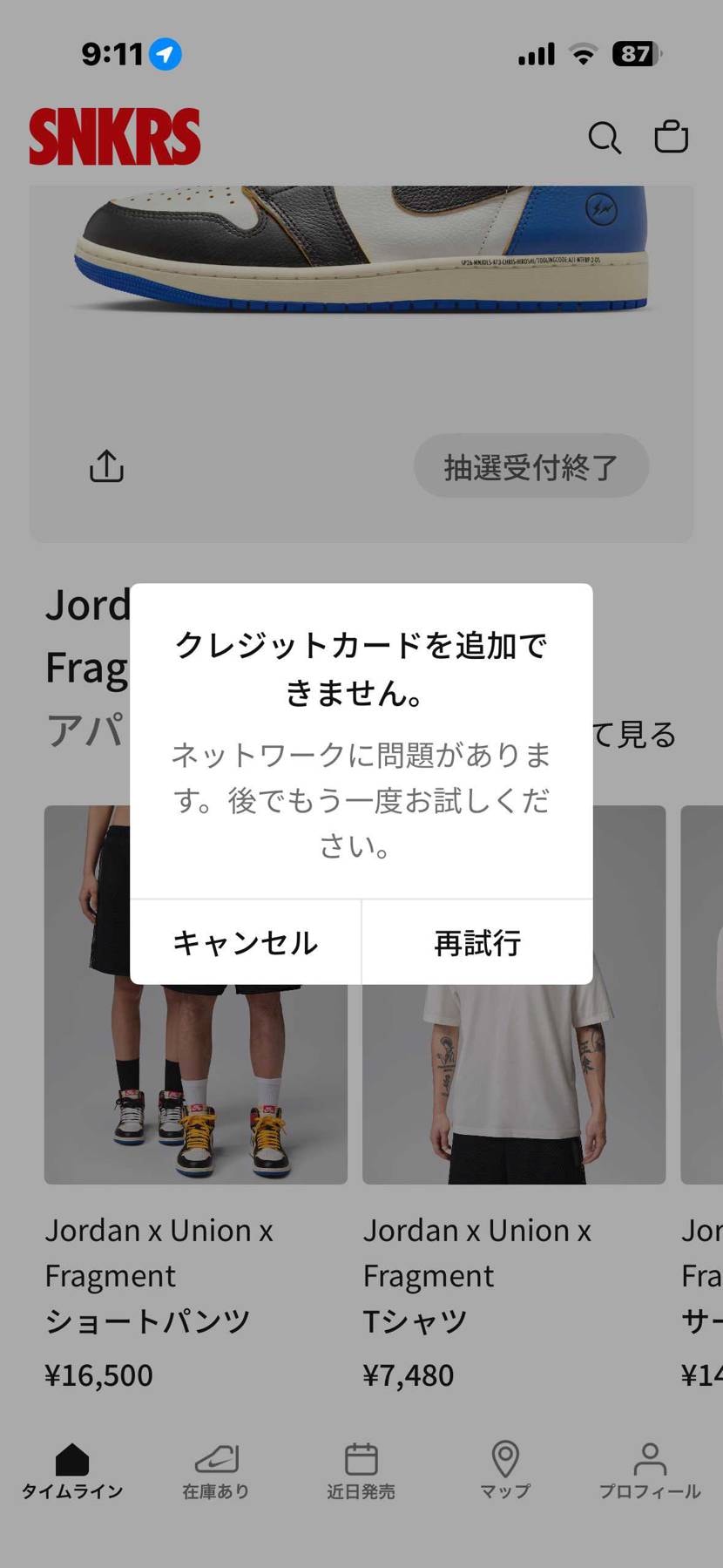The width and height of the screenshot is (723, 1568).
Task: Tap 再試行 to retry adding the card
Action: [x=476, y=941]
